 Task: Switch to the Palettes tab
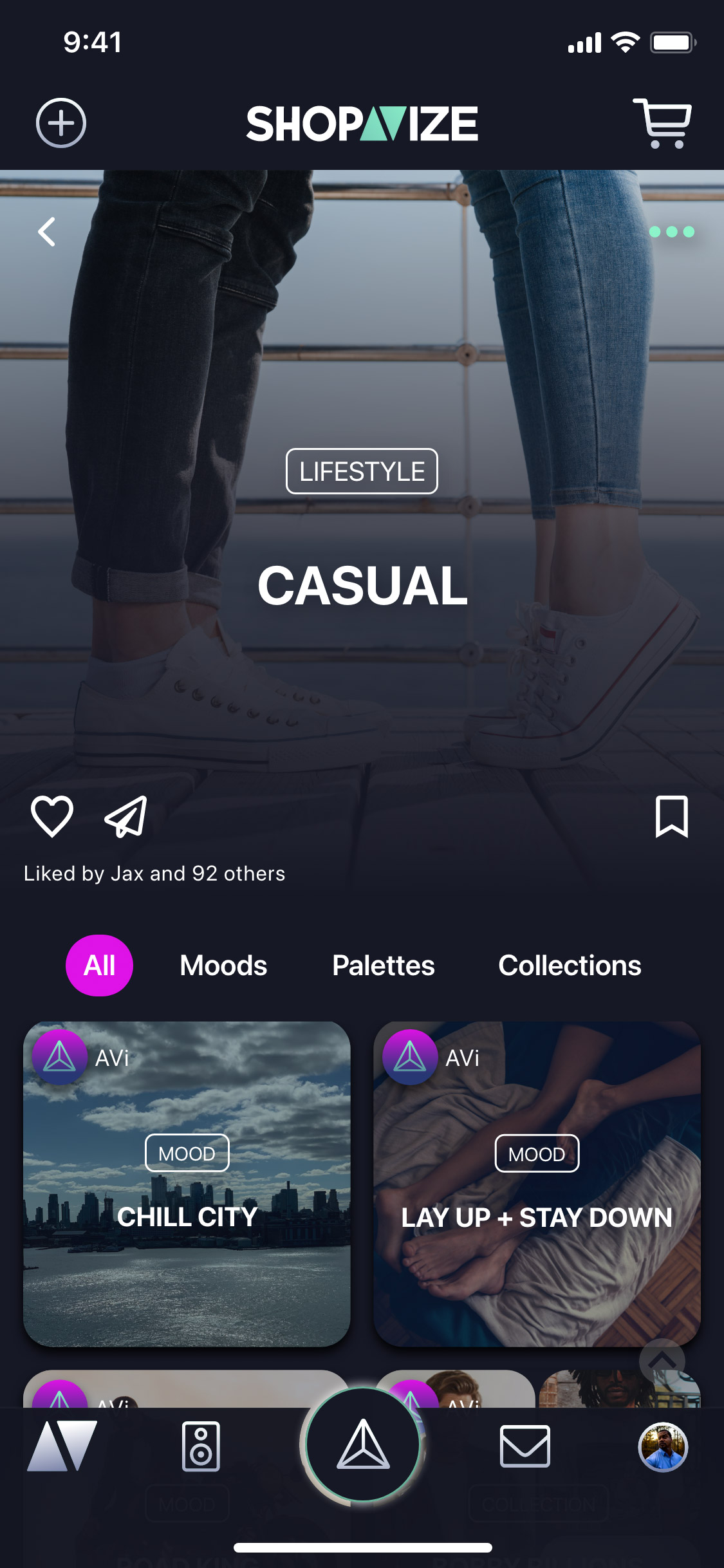(x=383, y=965)
